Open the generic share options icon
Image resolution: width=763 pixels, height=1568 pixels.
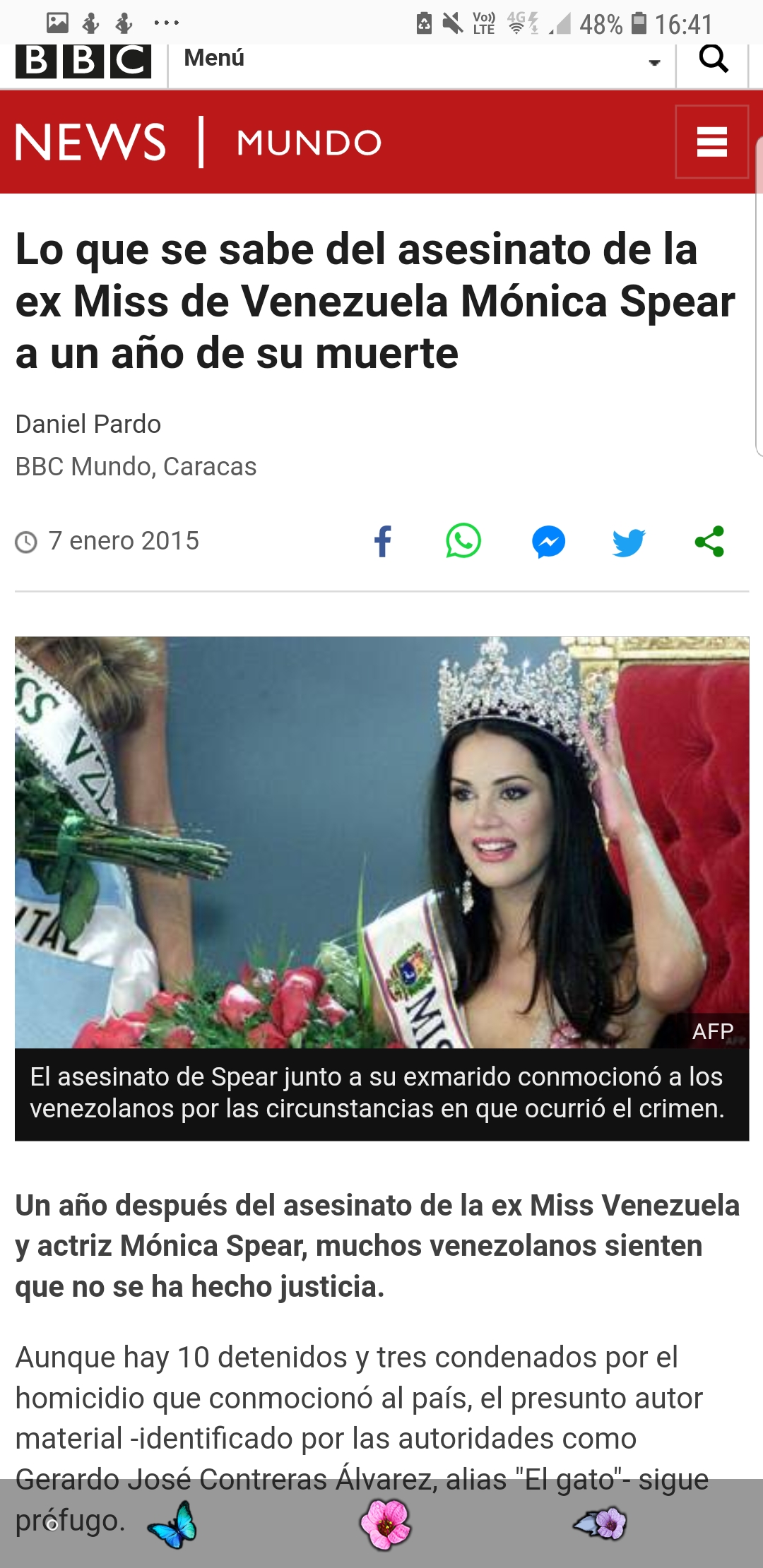point(709,542)
